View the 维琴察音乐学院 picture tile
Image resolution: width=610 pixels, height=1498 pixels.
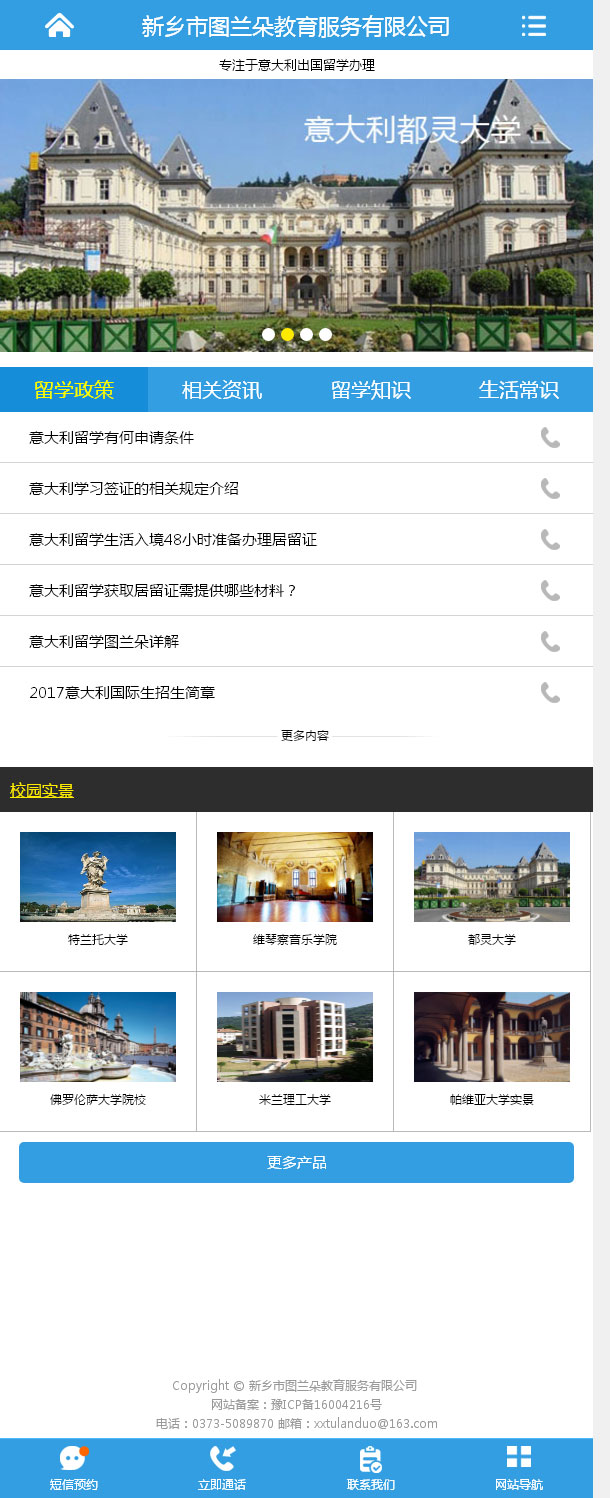tap(295, 877)
